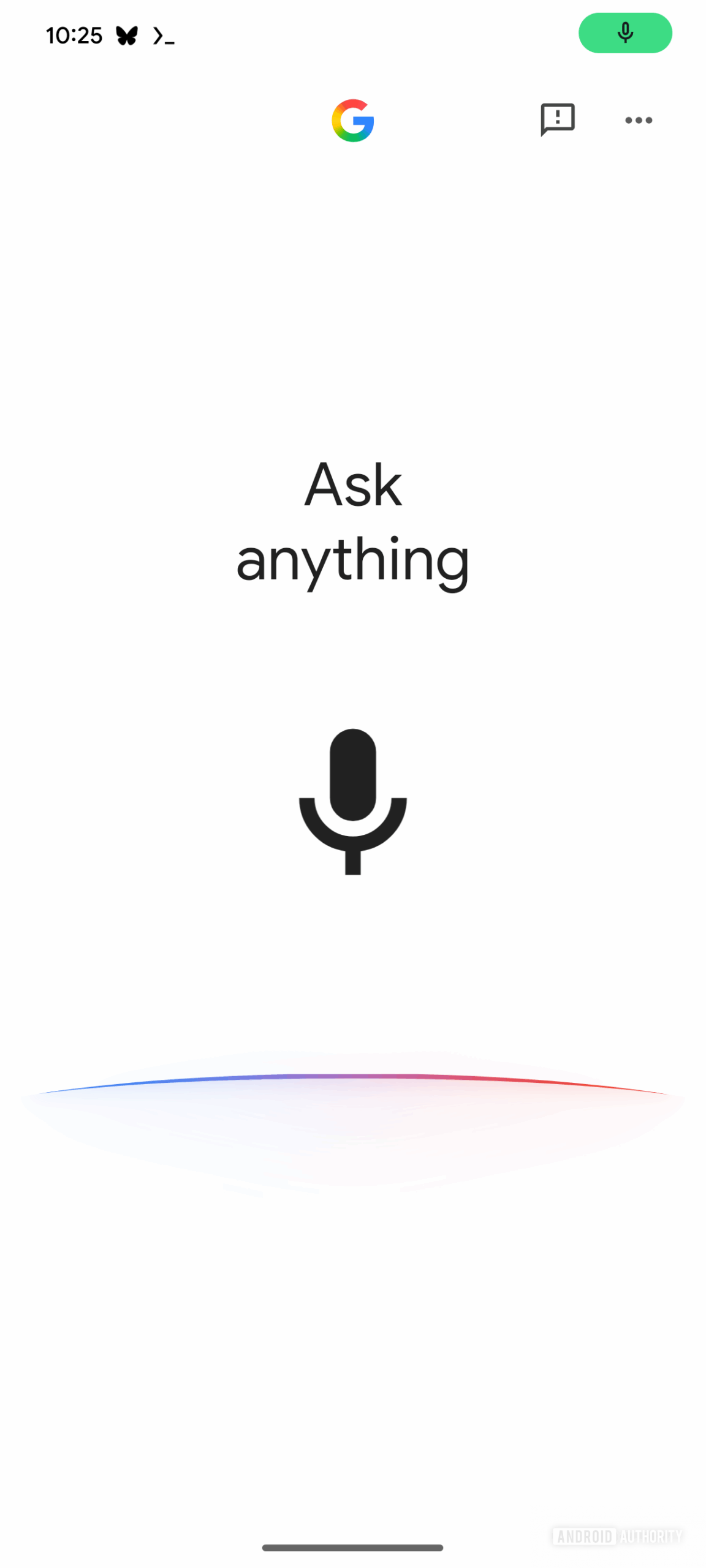
Task: Tap the terminal notification icon
Action: pos(162,36)
